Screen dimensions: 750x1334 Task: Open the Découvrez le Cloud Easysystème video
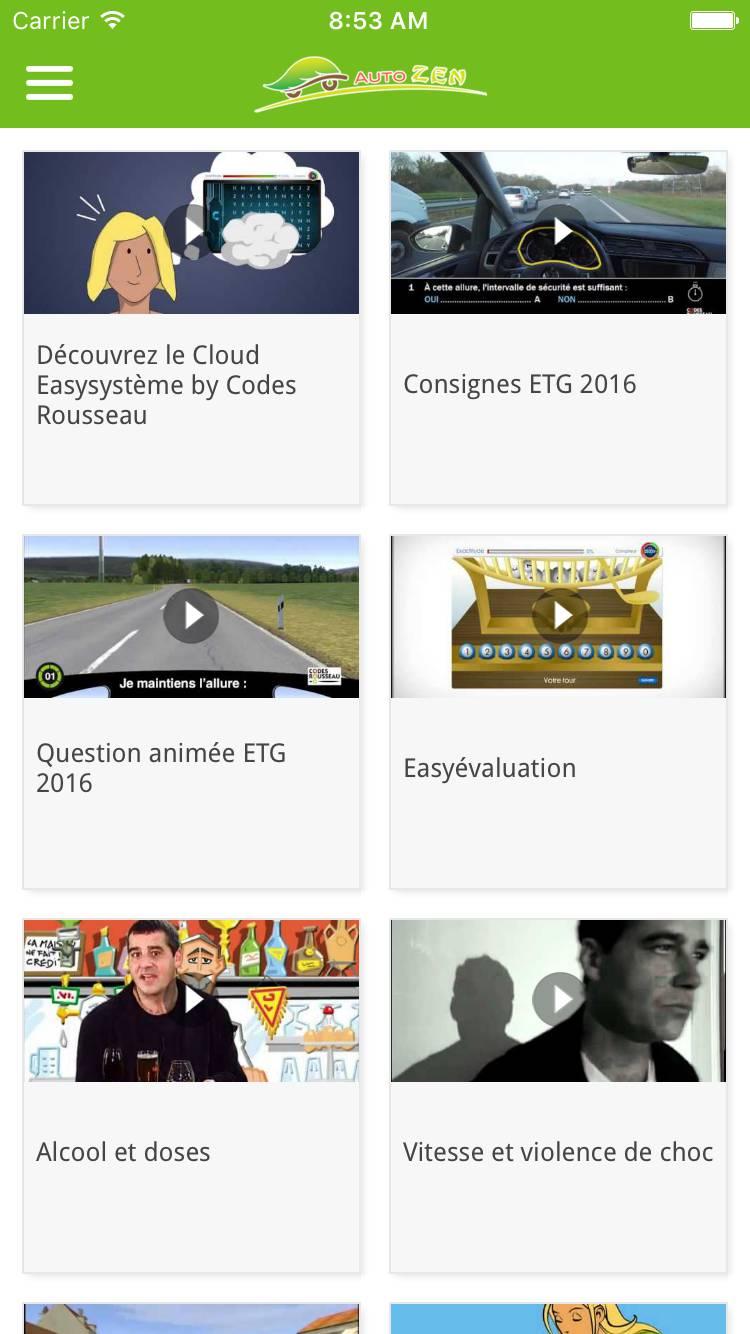click(191, 233)
